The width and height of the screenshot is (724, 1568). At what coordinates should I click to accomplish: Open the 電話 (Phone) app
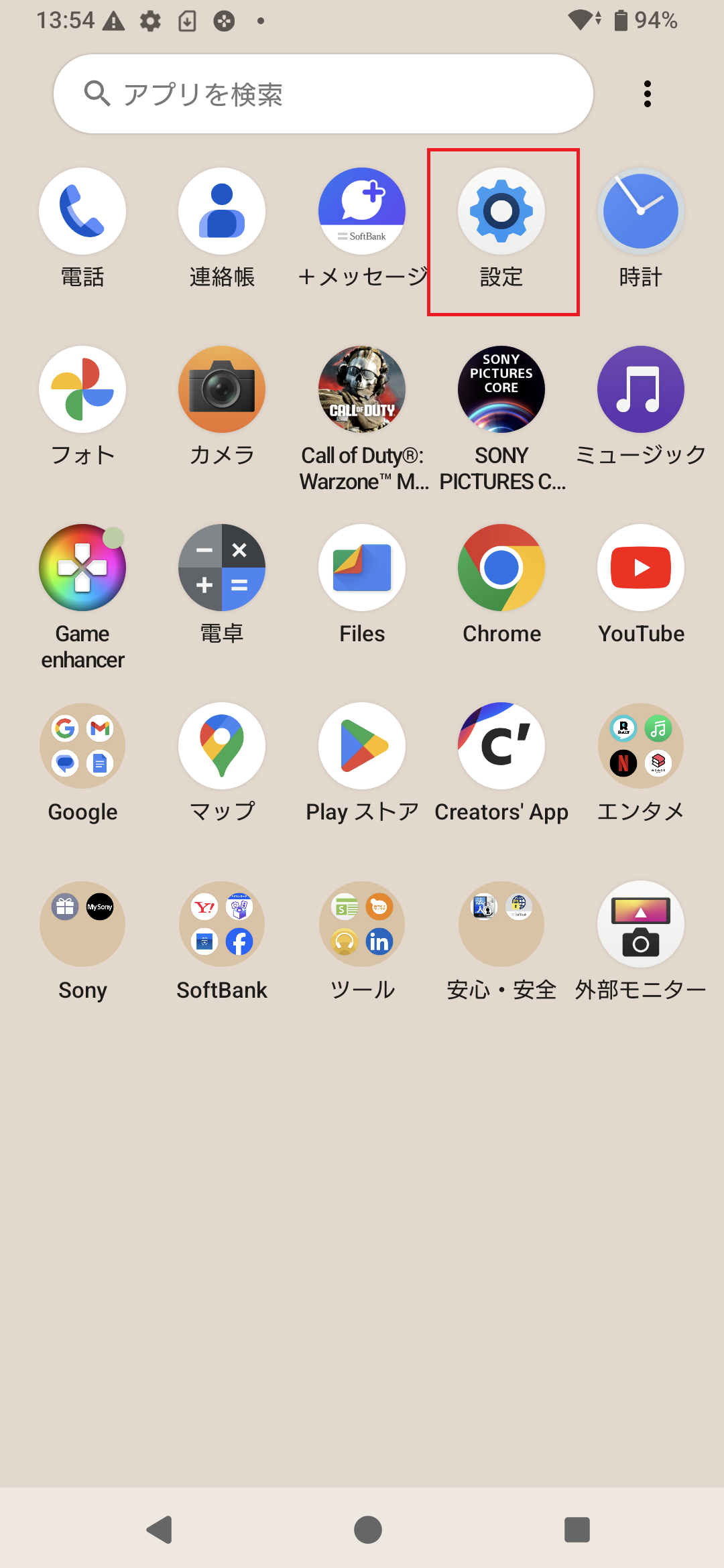(x=82, y=210)
